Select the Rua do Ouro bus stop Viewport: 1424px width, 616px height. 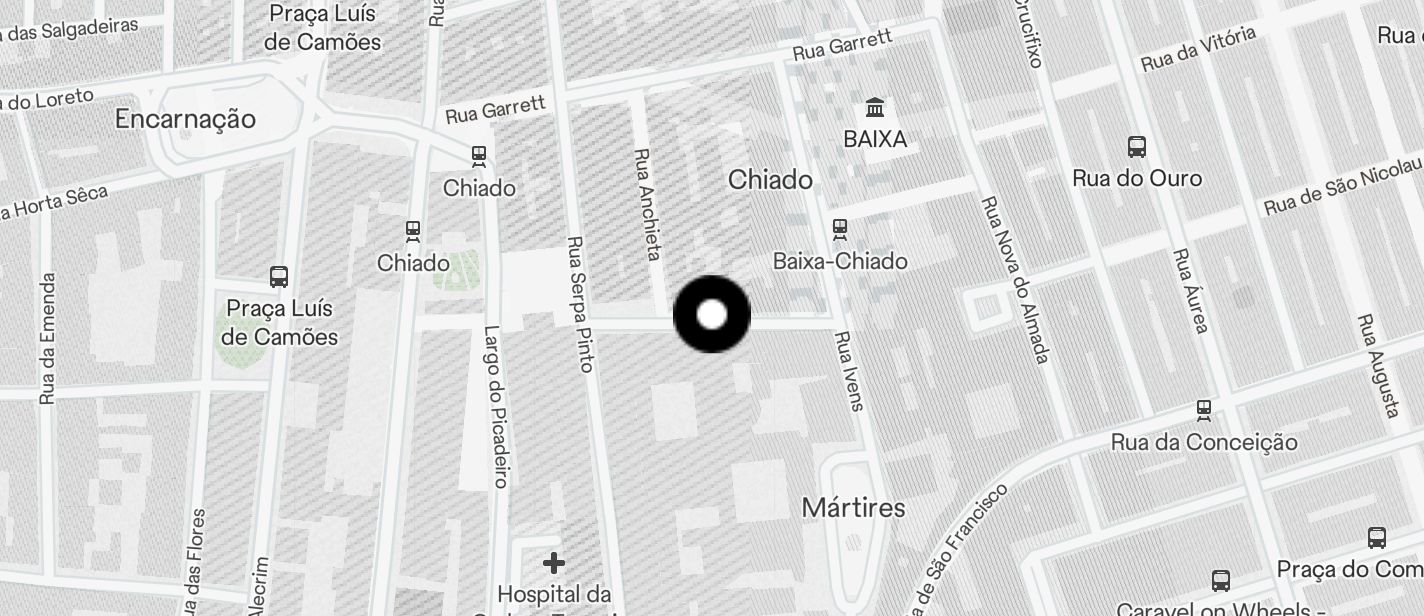(x=1137, y=147)
